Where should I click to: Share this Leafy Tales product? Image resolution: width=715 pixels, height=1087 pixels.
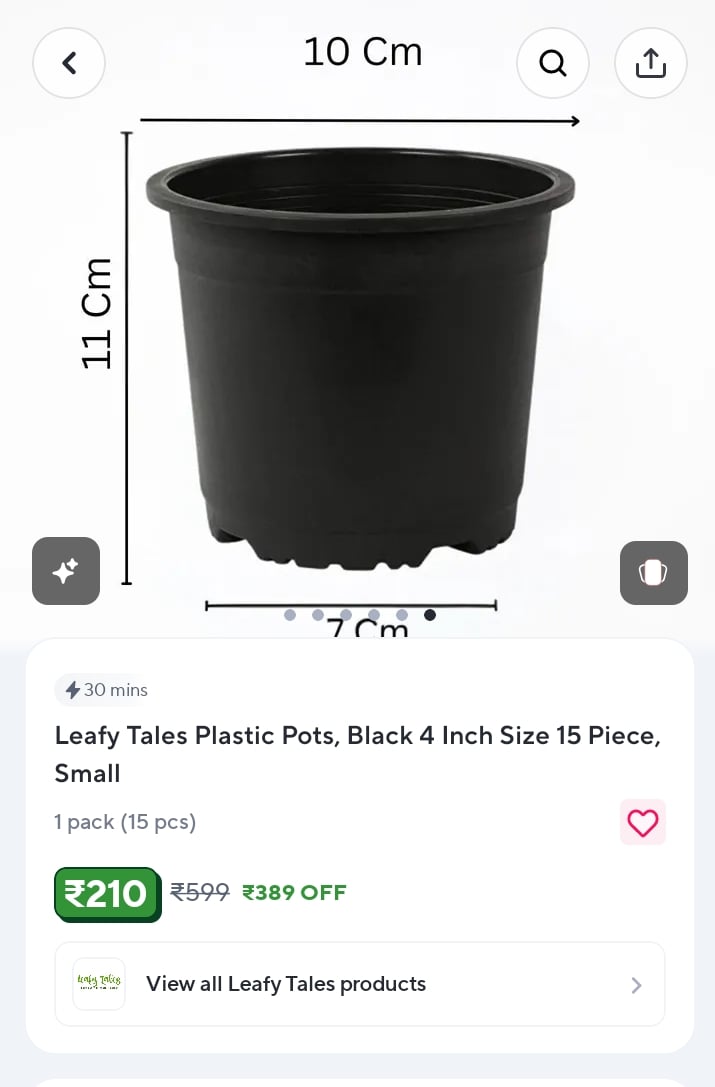click(650, 63)
